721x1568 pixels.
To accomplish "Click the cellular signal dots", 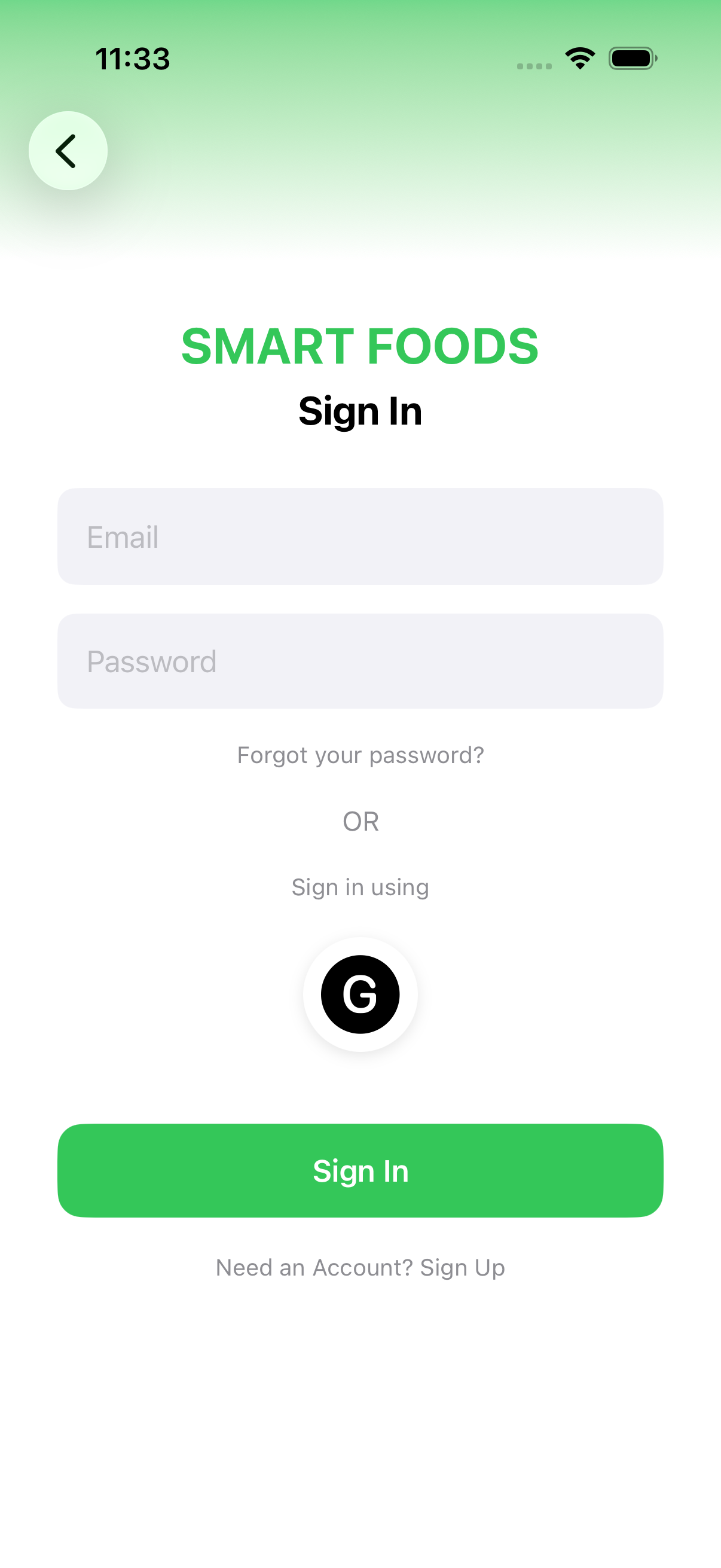I will pyautogui.click(x=533, y=64).
